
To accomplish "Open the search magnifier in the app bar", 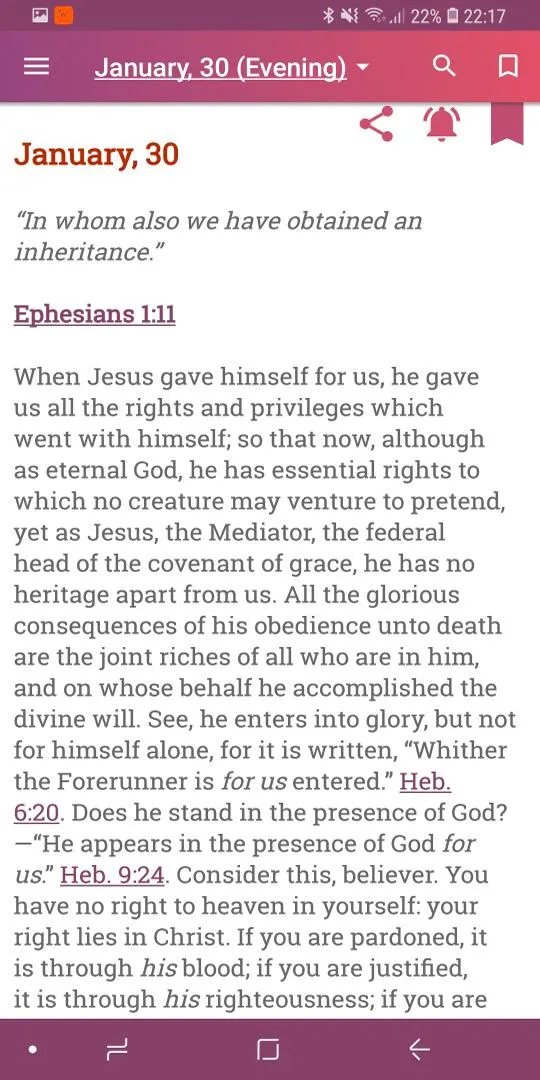I will coord(444,66).
